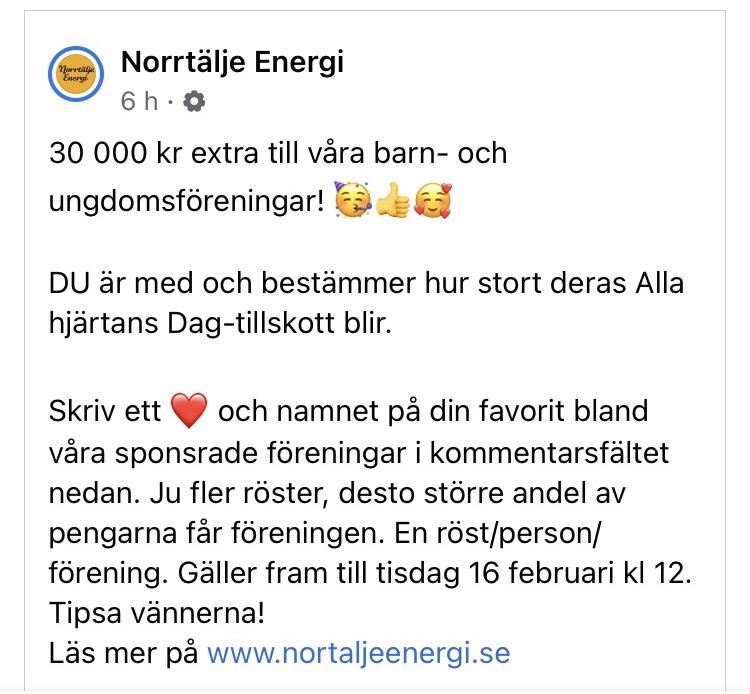This screenshot has width=750, height=694.
Task: Open the Norrtälje Energi page name
Action: pos(231,63)
